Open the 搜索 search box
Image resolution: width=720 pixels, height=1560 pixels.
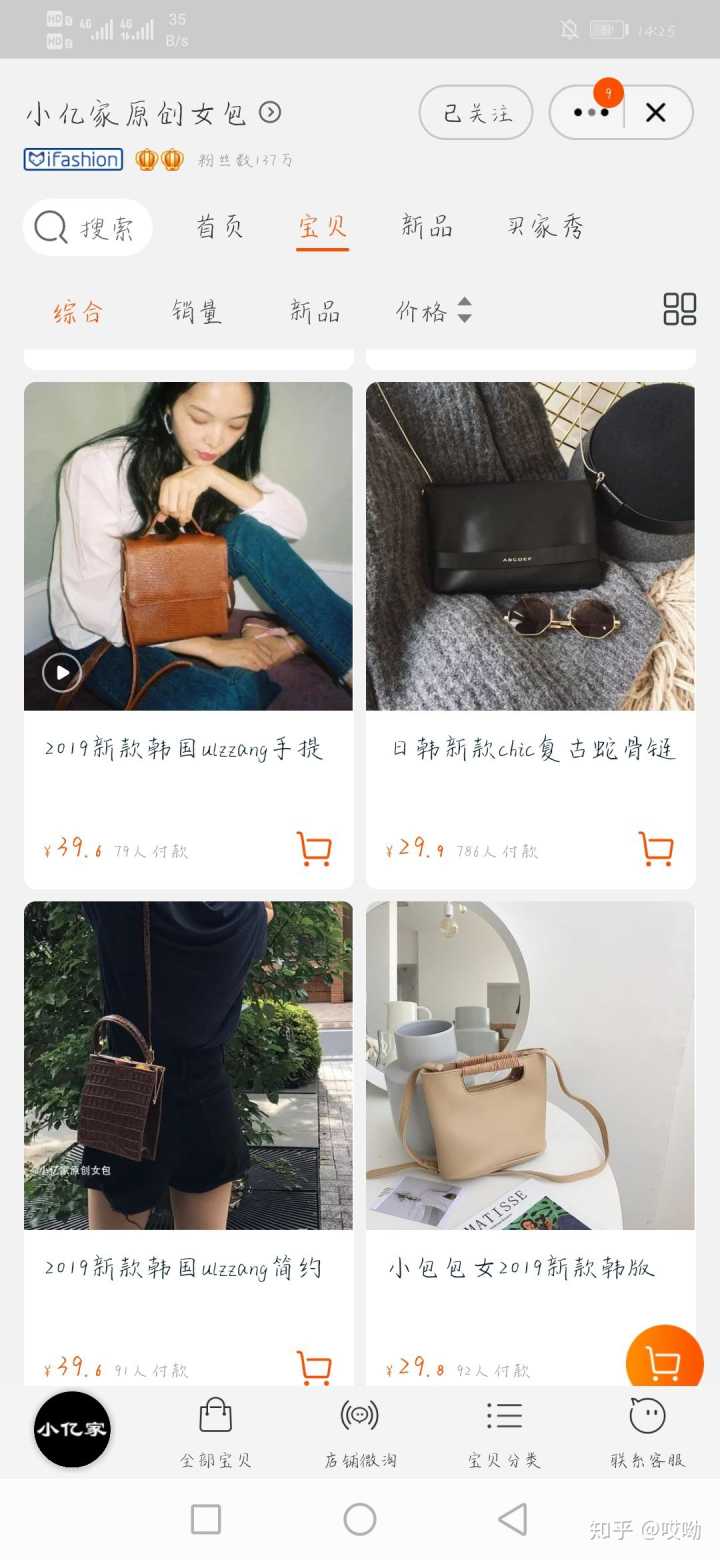click(x=88, y=228)
